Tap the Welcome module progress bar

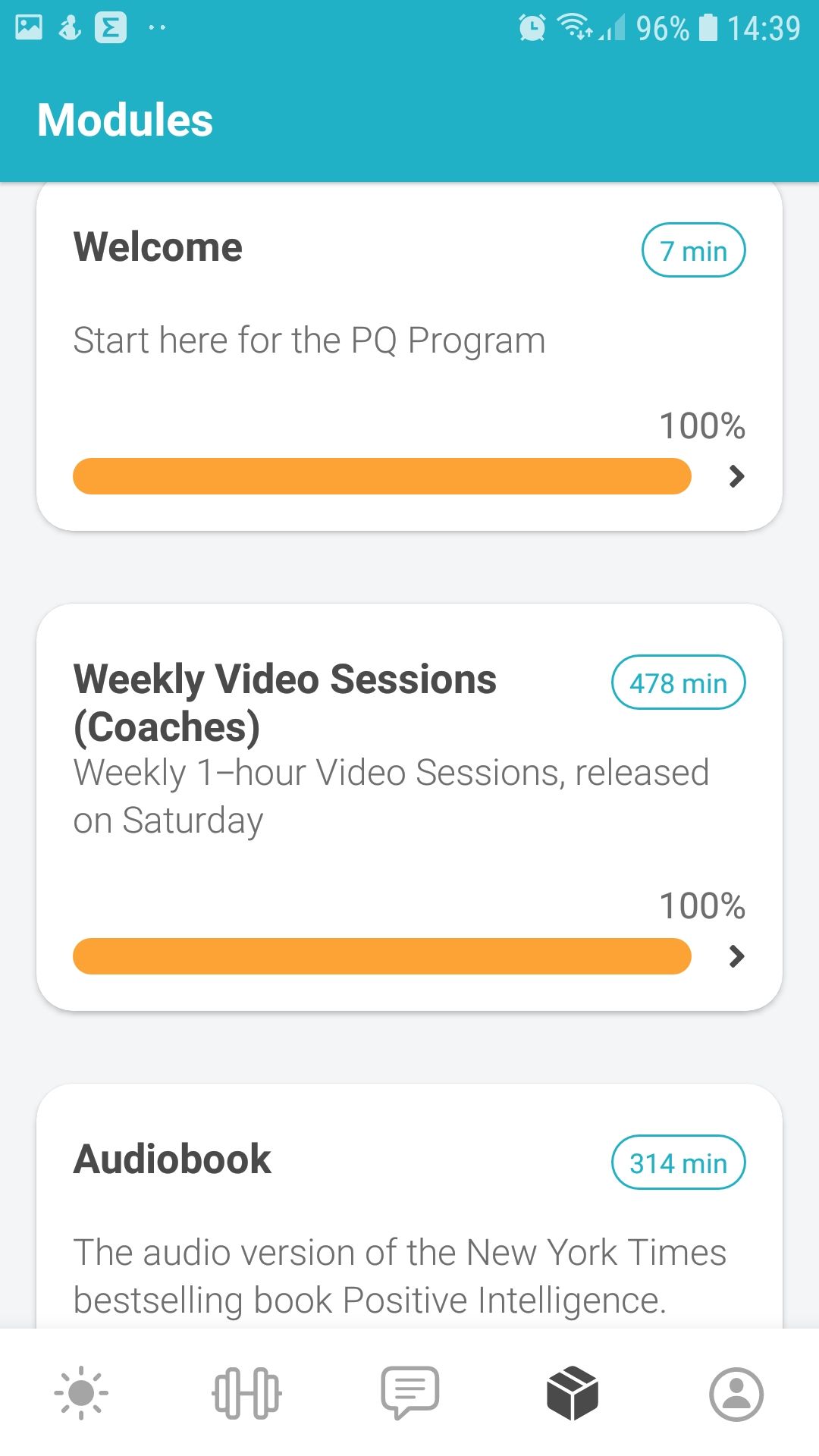382,476
